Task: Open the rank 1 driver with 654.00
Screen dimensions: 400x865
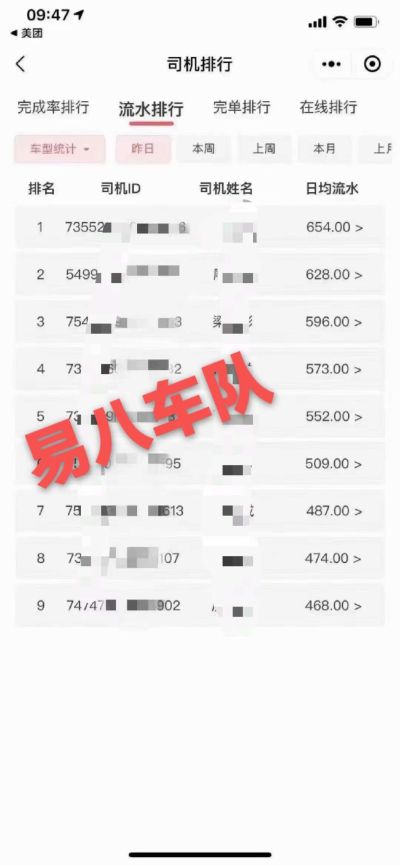Action: [200, 227]
